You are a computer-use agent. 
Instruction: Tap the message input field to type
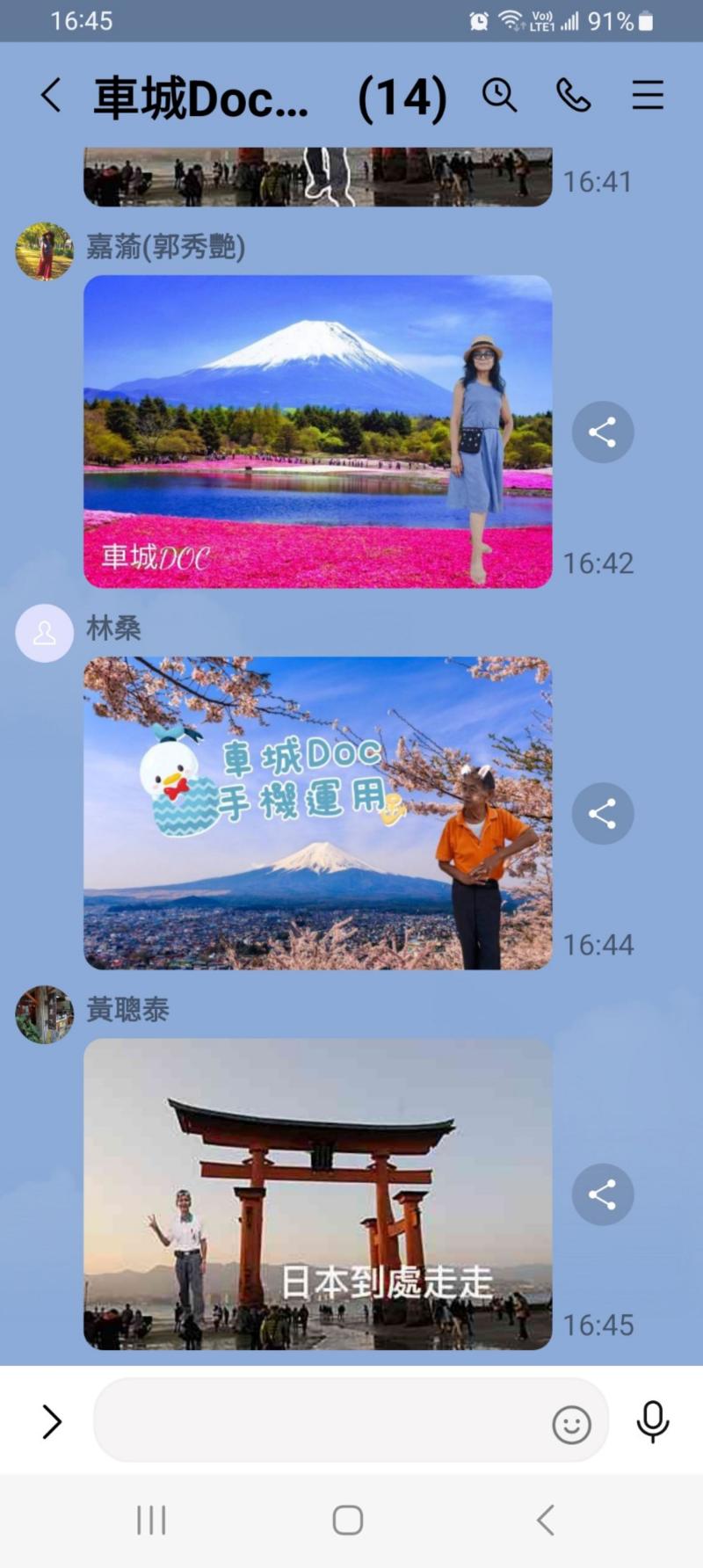point(334,1420)
